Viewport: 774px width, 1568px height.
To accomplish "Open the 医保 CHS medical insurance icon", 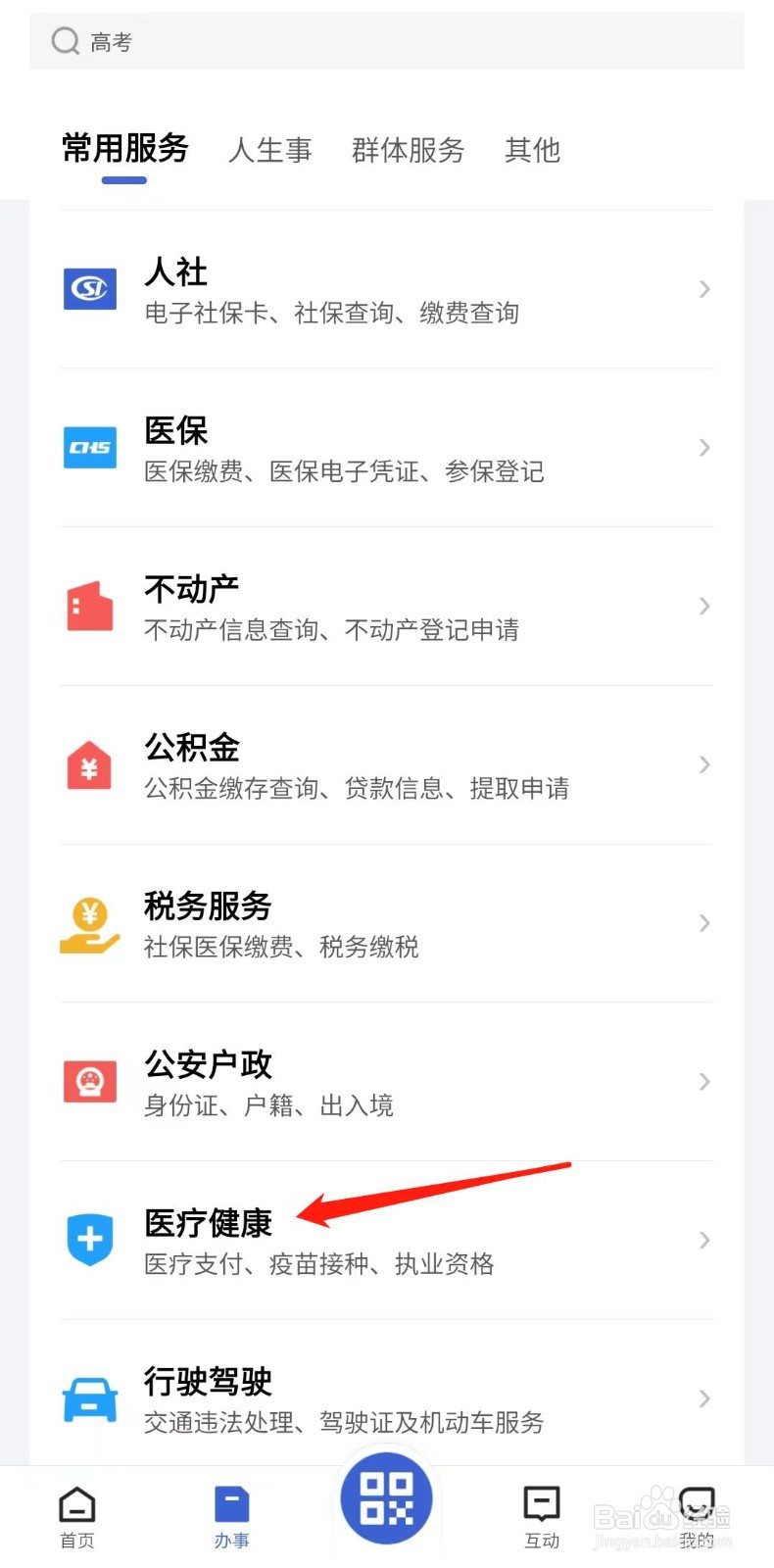I will tap(89, 447).
